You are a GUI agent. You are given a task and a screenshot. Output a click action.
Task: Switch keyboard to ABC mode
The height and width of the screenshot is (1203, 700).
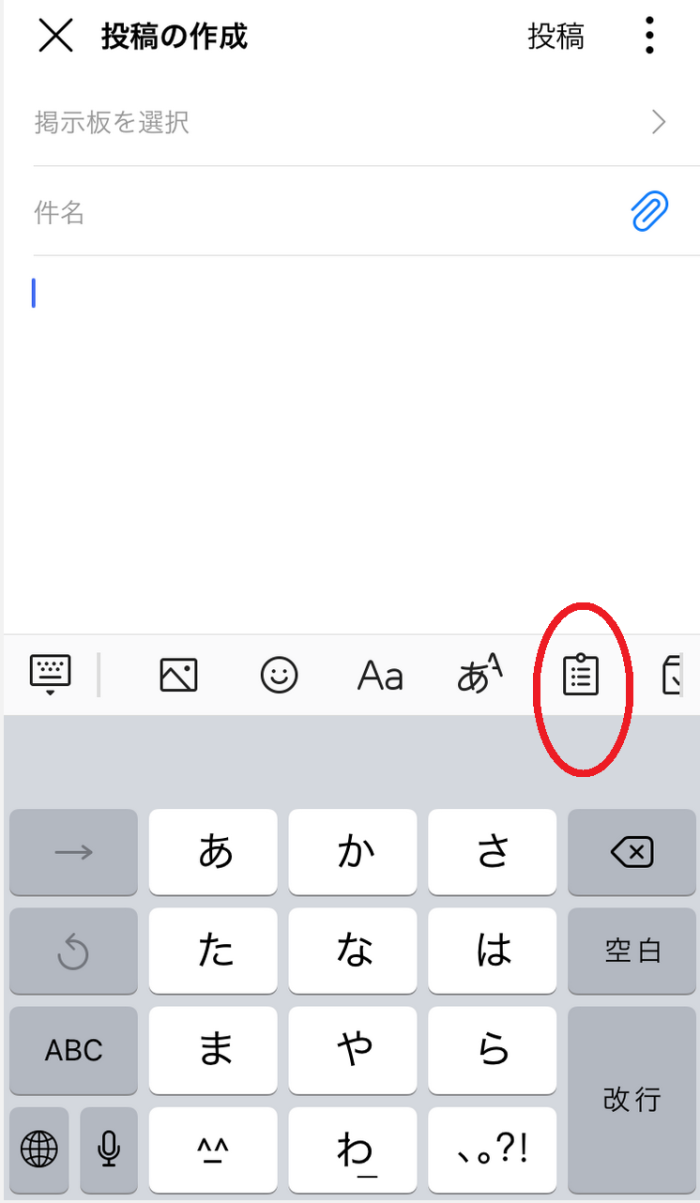tap(74, 1050)
